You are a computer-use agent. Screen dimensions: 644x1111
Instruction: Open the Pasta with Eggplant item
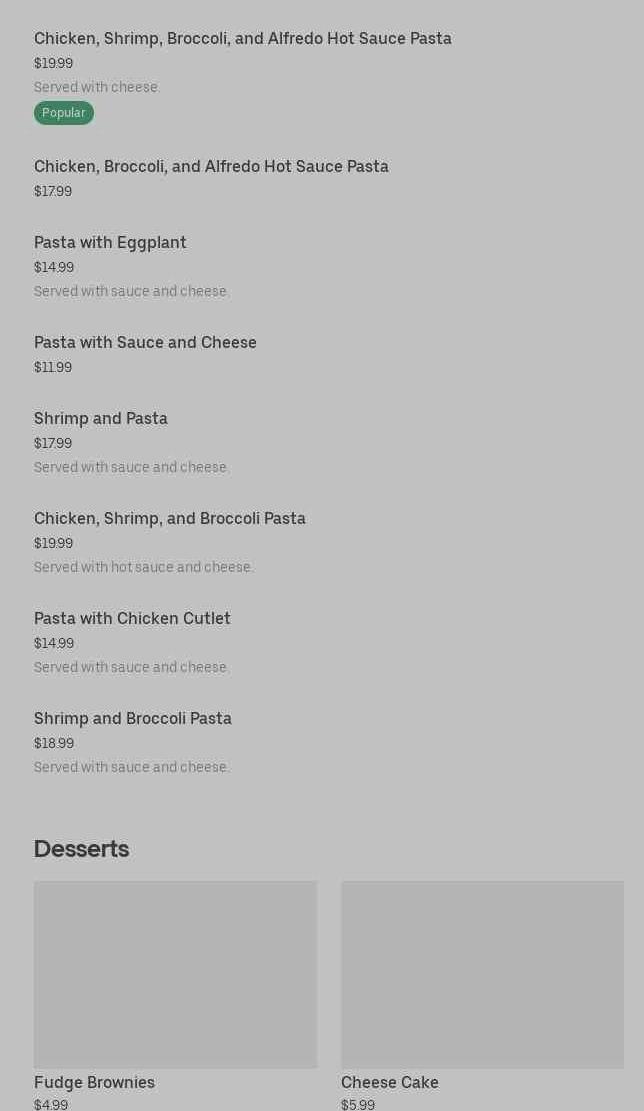(x=110, y=243)
